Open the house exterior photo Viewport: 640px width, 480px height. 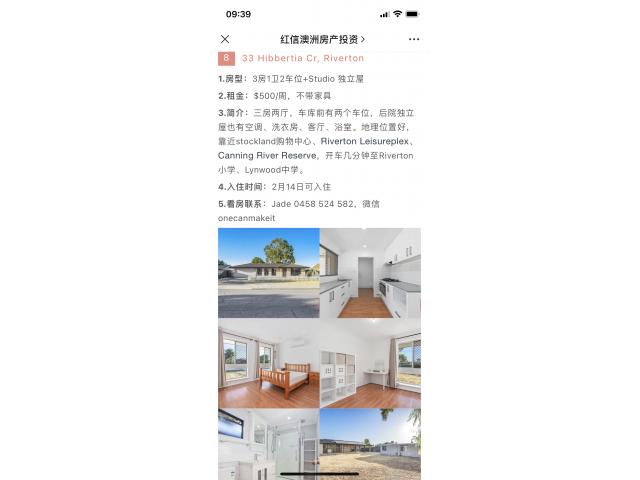pyautogui.click(x=268, y=272)
